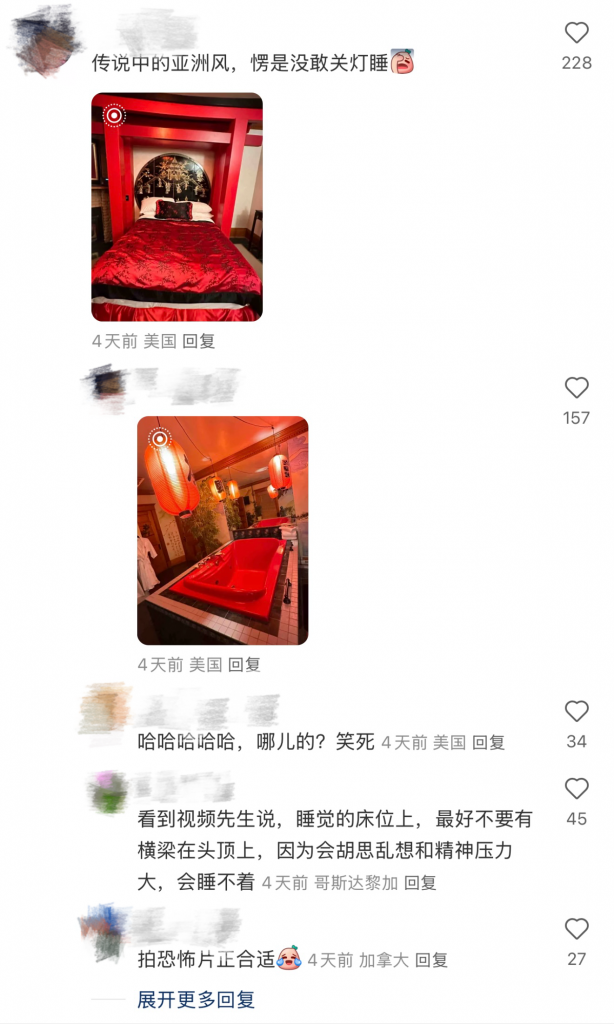Reply to the comment from 加拿大
Viewport: 614px width, 1024px height.
click(x=432, y=960)
